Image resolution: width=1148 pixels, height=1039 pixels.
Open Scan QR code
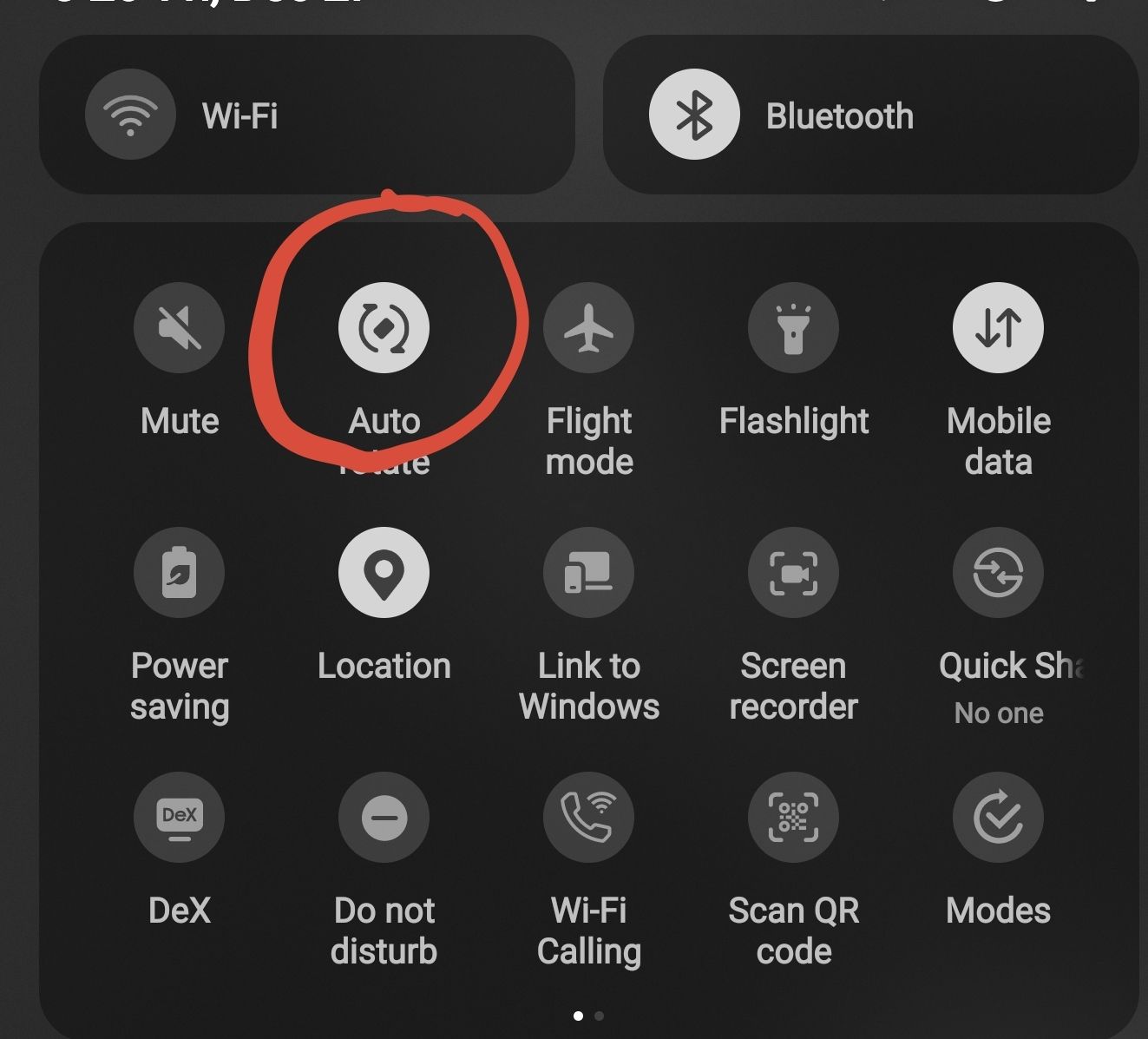(793, 818)
